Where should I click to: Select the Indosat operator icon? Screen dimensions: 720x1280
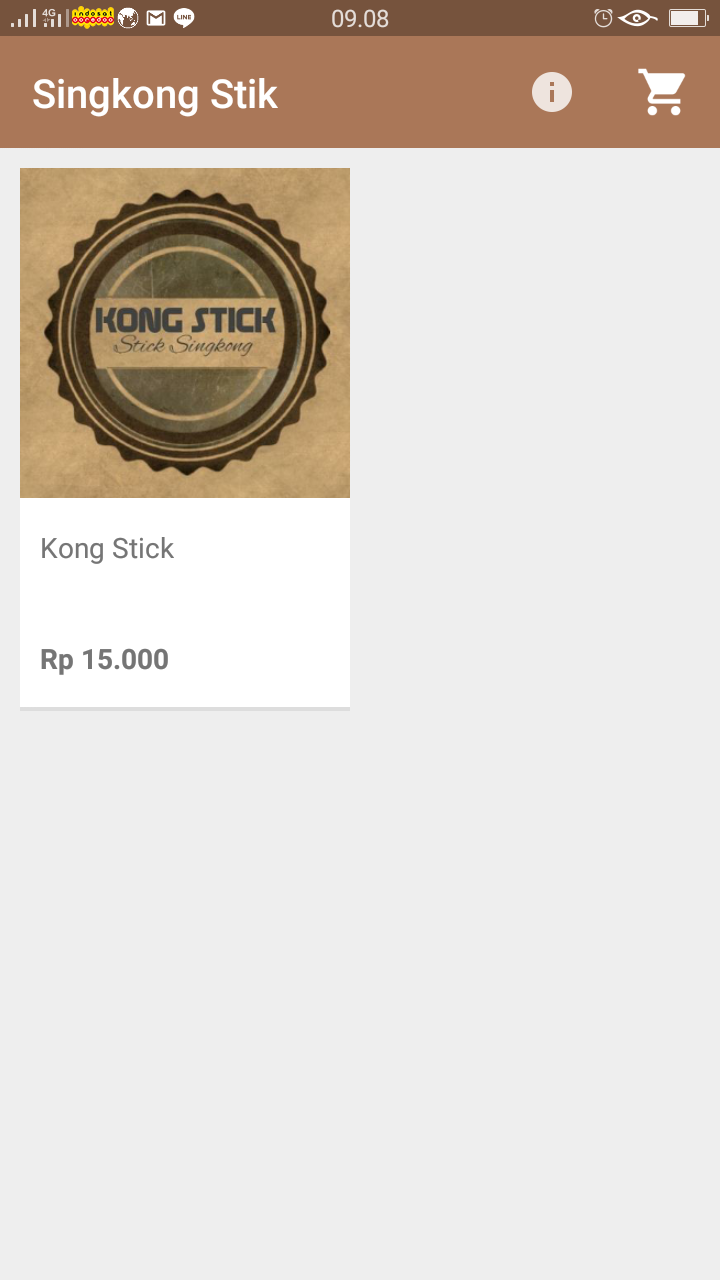tap(91, 18)
